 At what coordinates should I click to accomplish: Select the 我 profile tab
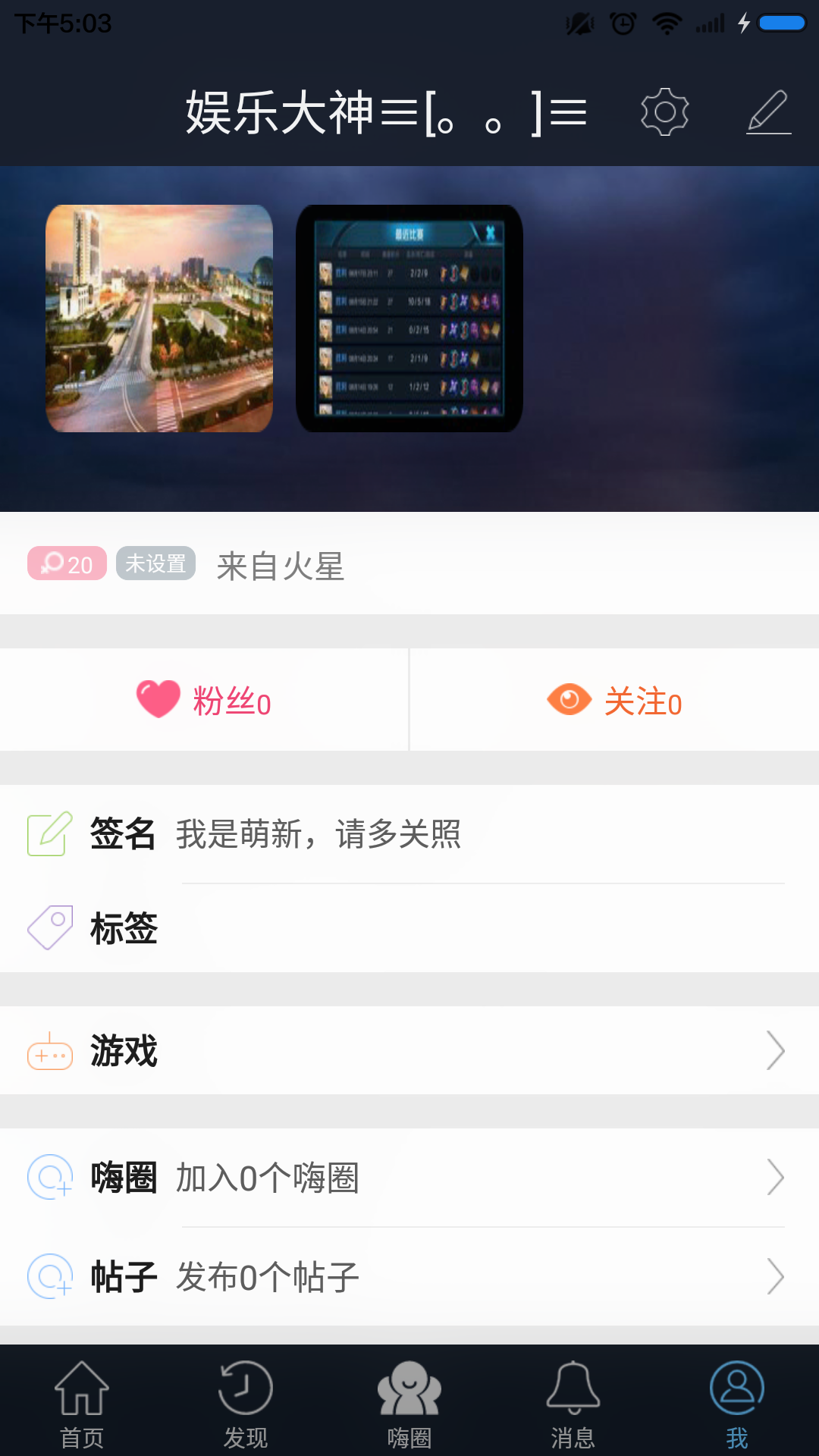pyautogui.click(x=737, y=1403)
